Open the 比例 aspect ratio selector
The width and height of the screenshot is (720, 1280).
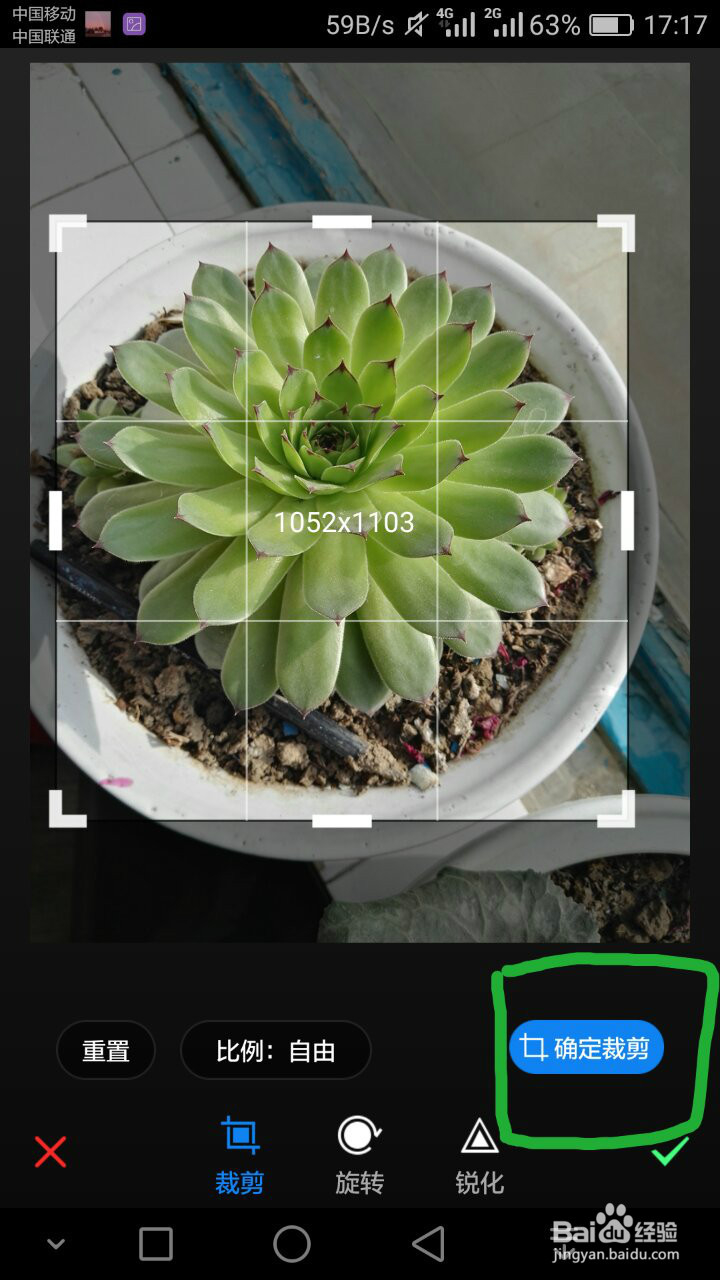(x=276, y=1050)
